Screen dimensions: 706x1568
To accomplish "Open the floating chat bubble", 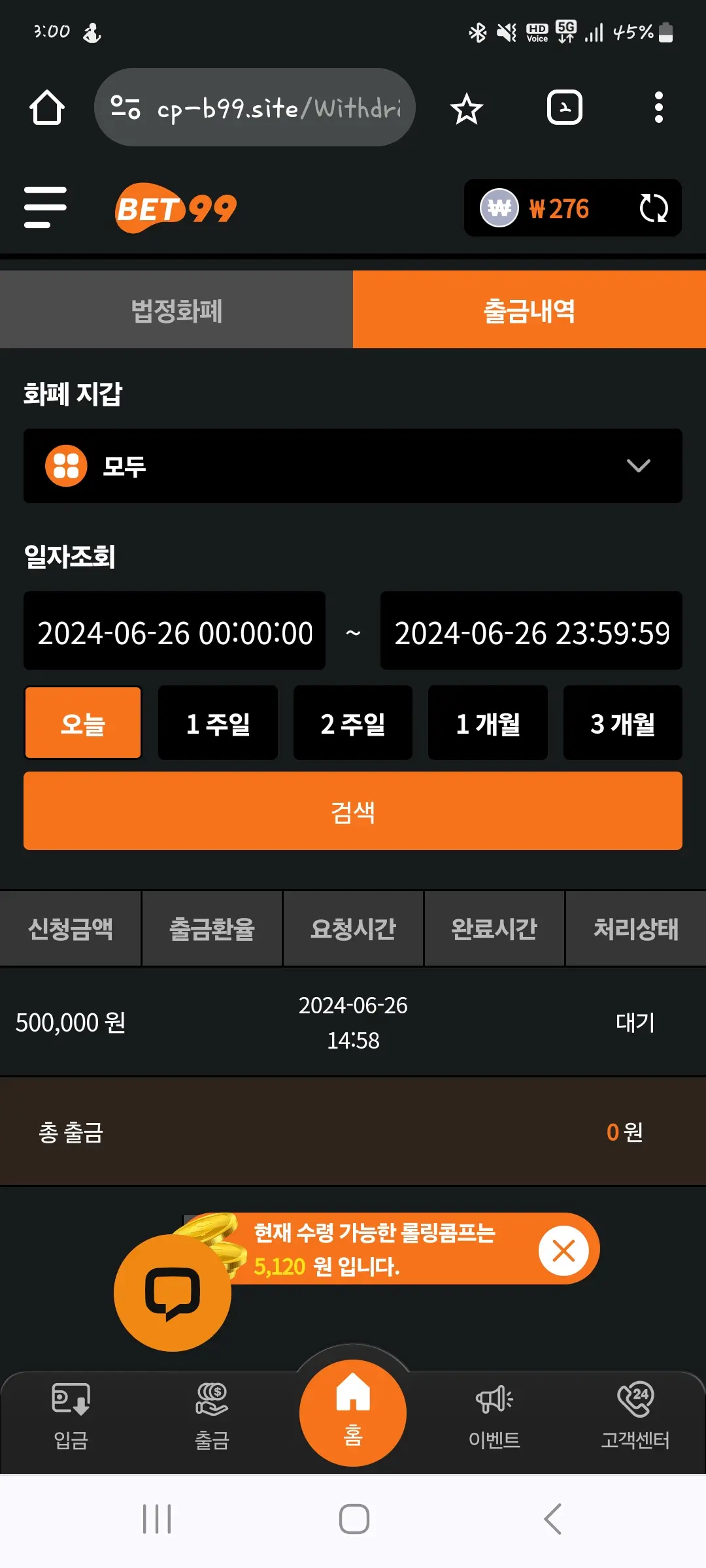I will click(173, 1293).
